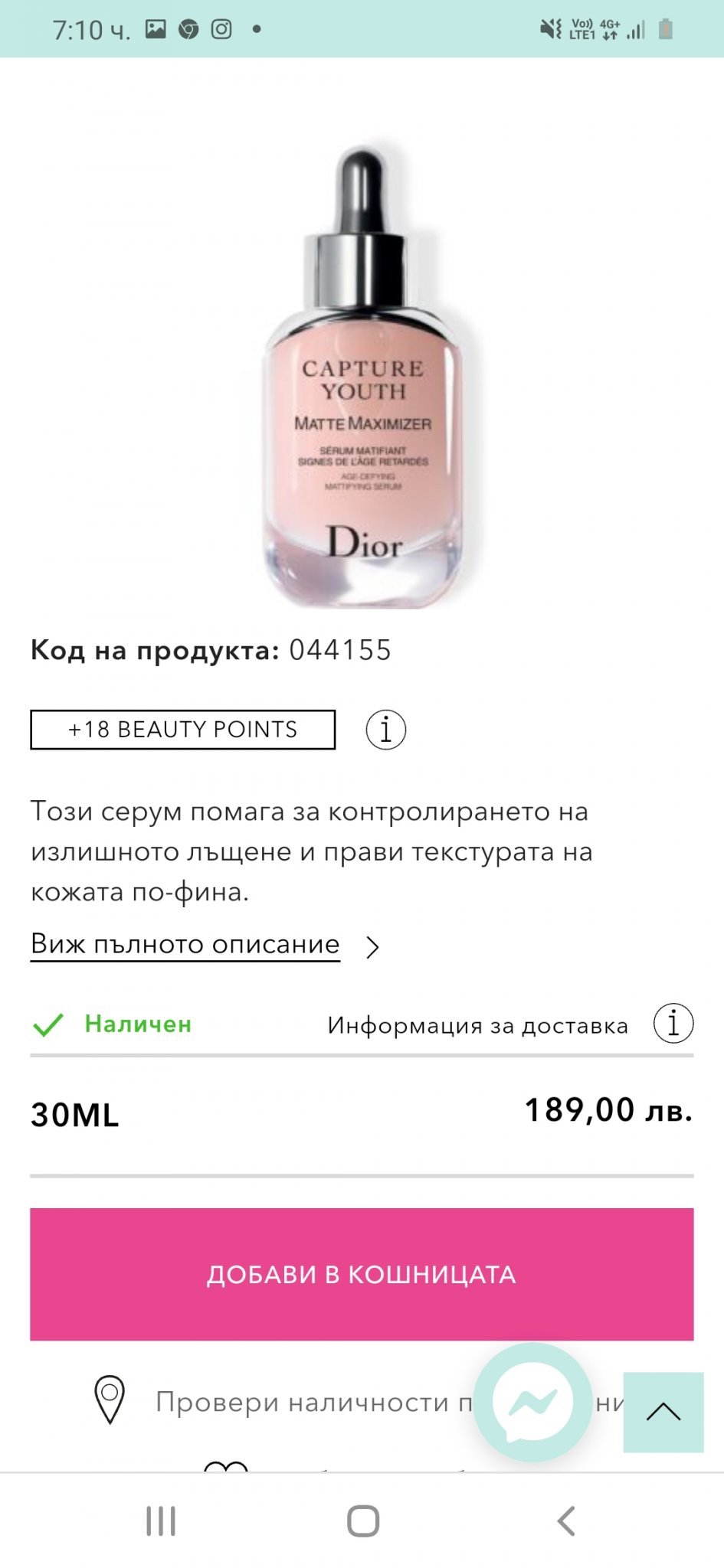Add the serum to the cart
Viewport: 724px width, 1568px height.
click(362, 1274)
